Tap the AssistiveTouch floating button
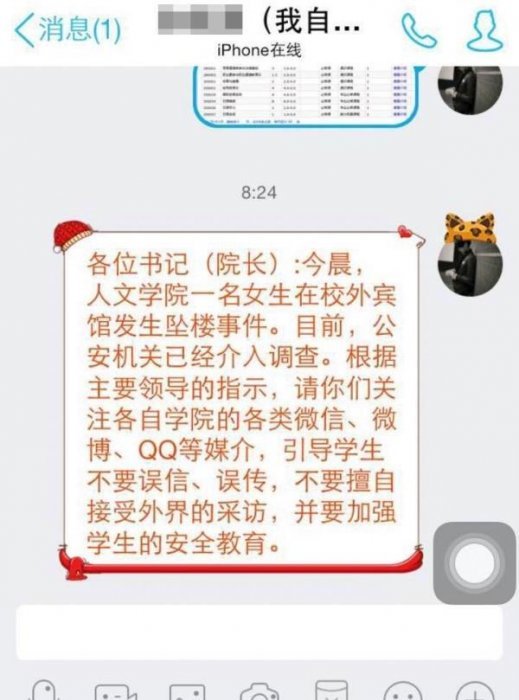Screen dimensions: 519x700 click(474, 563)
